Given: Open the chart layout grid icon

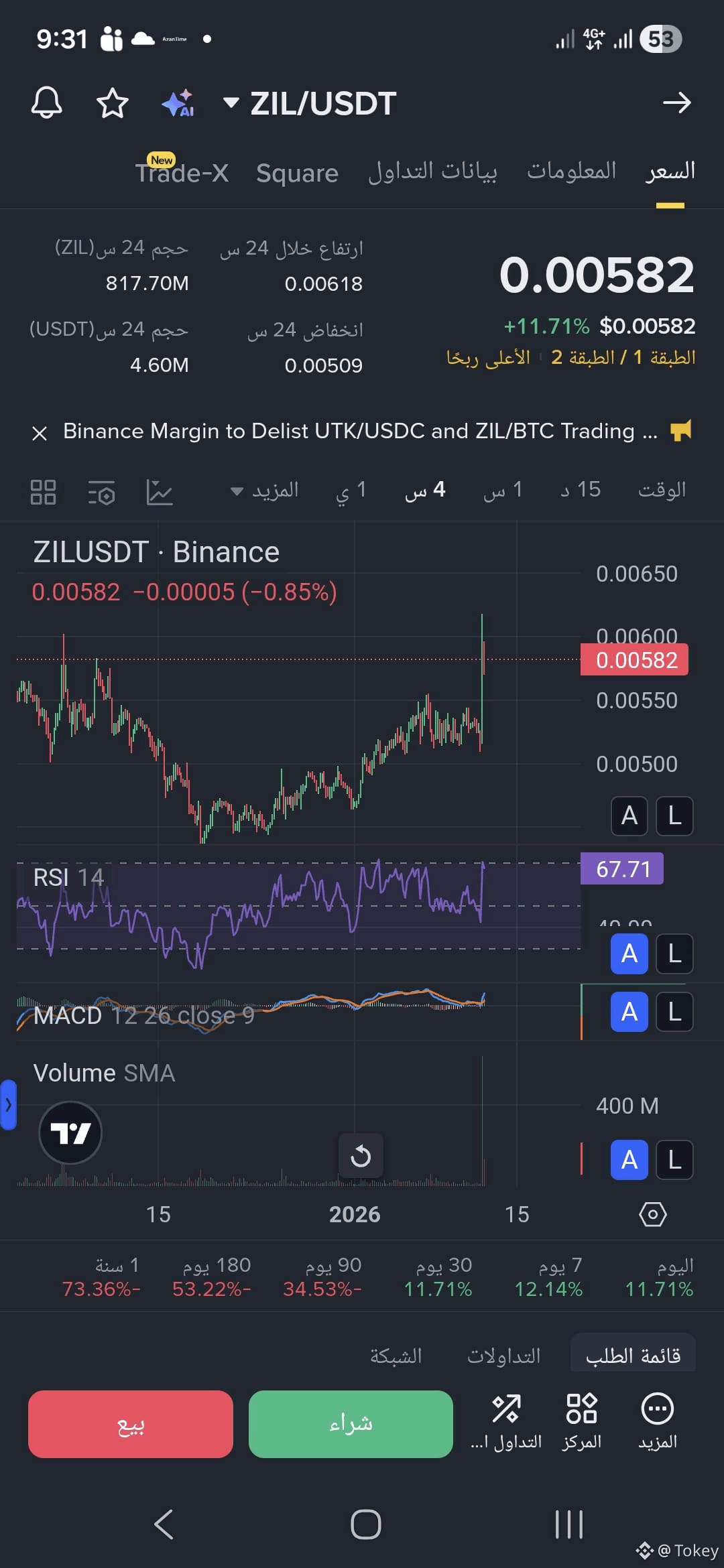Looking at the screenshot, I should click(x=43, y=491).
